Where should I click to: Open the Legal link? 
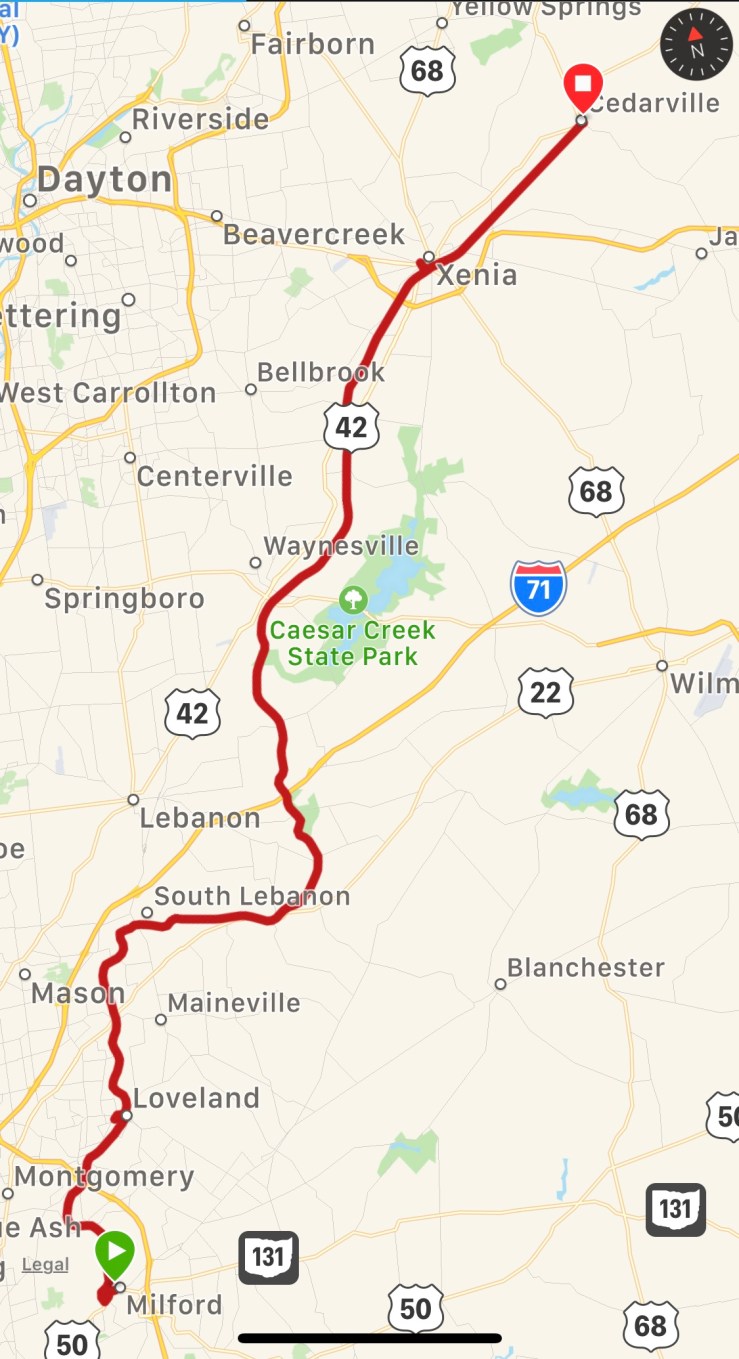[x=45, y=1264]
